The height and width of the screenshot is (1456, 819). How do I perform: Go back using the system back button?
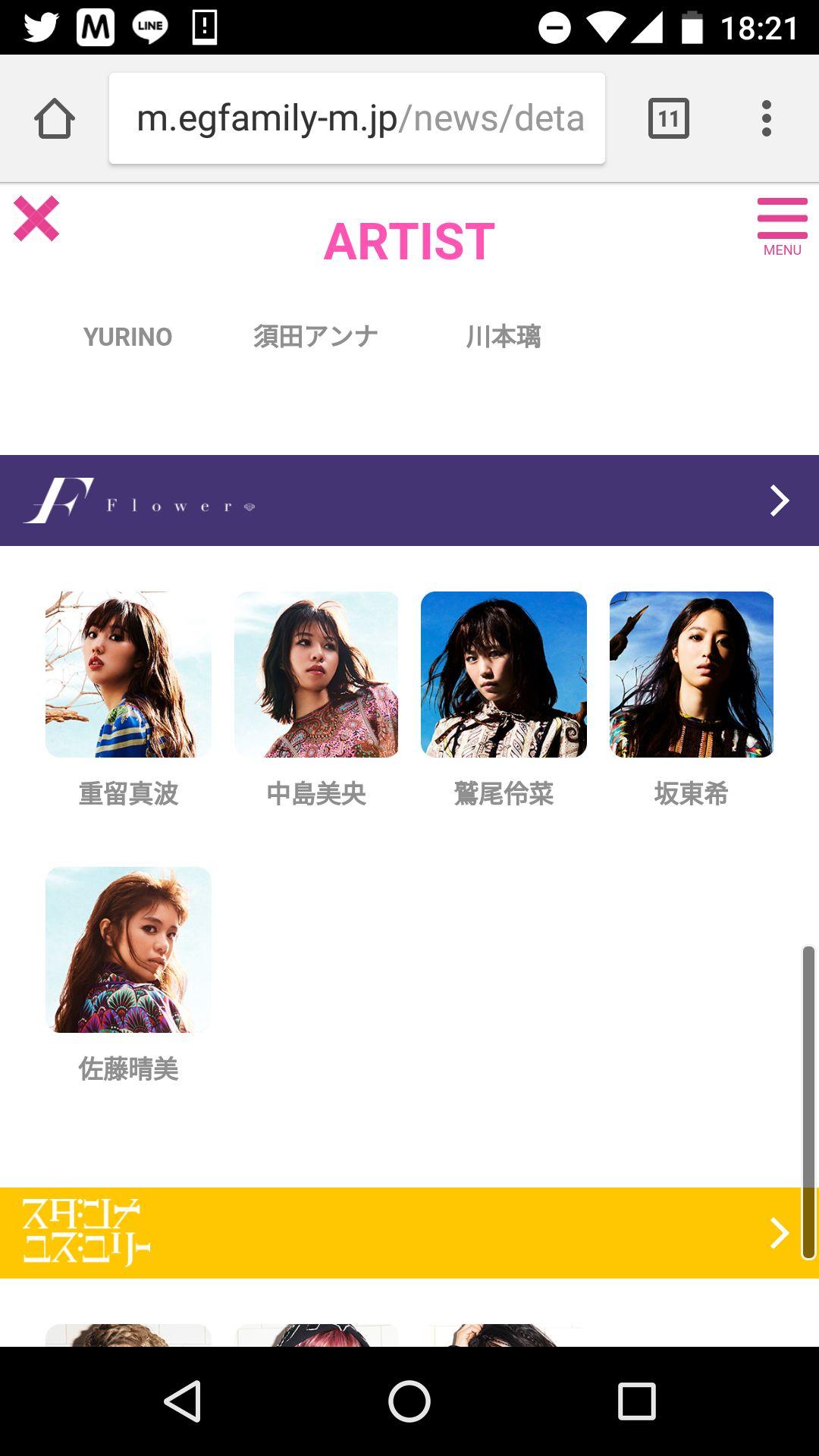click(183, 1401)
